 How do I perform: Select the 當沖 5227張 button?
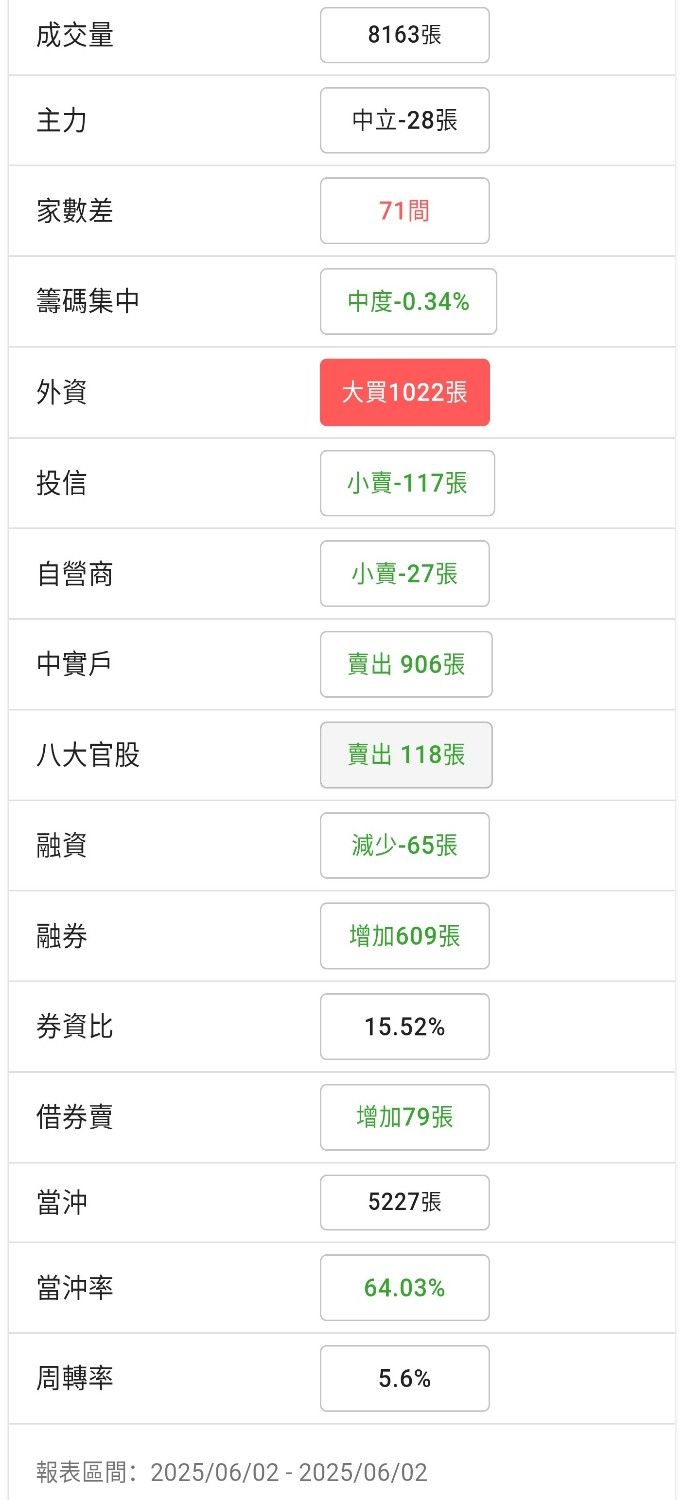coord(404,1202)
